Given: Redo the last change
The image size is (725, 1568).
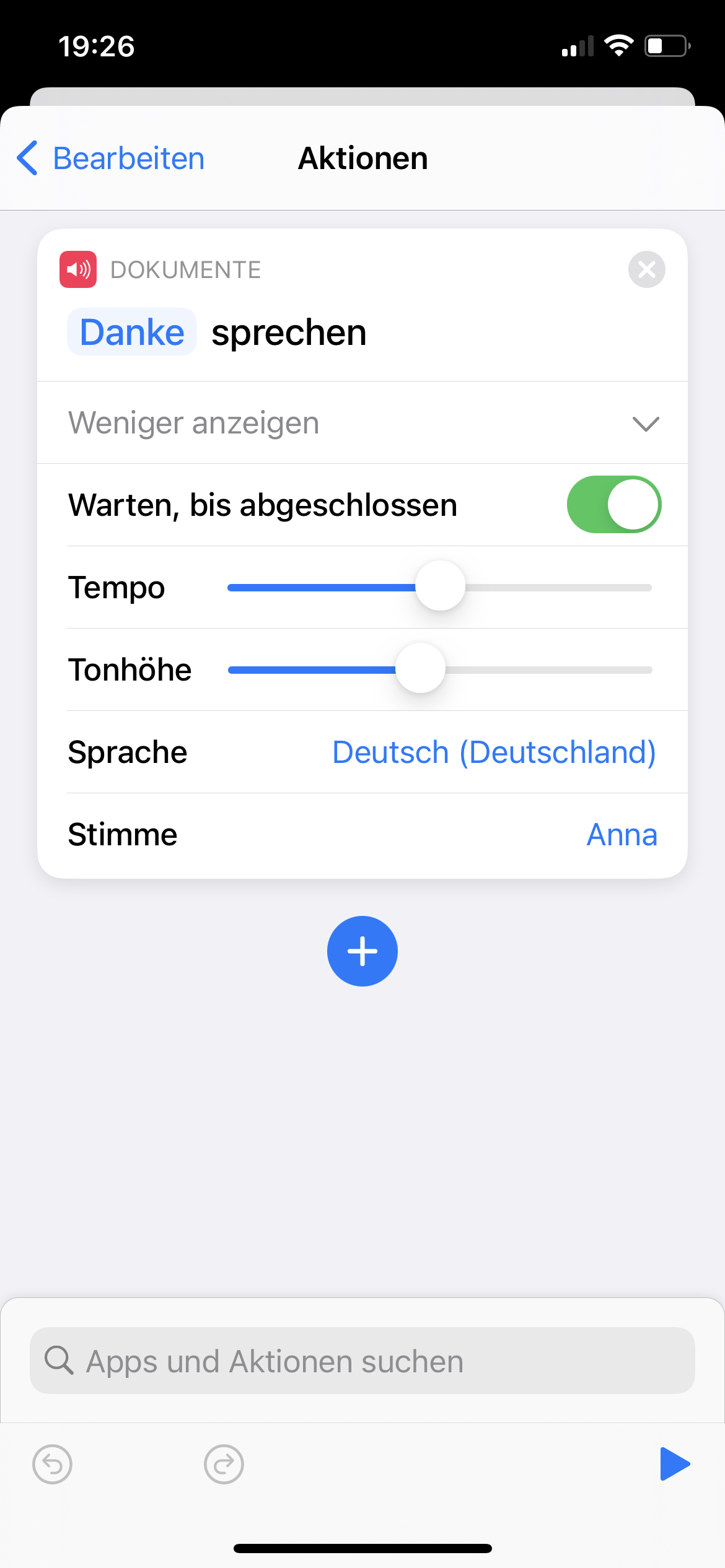Looking at the screenshot, I should [224, 1465].
